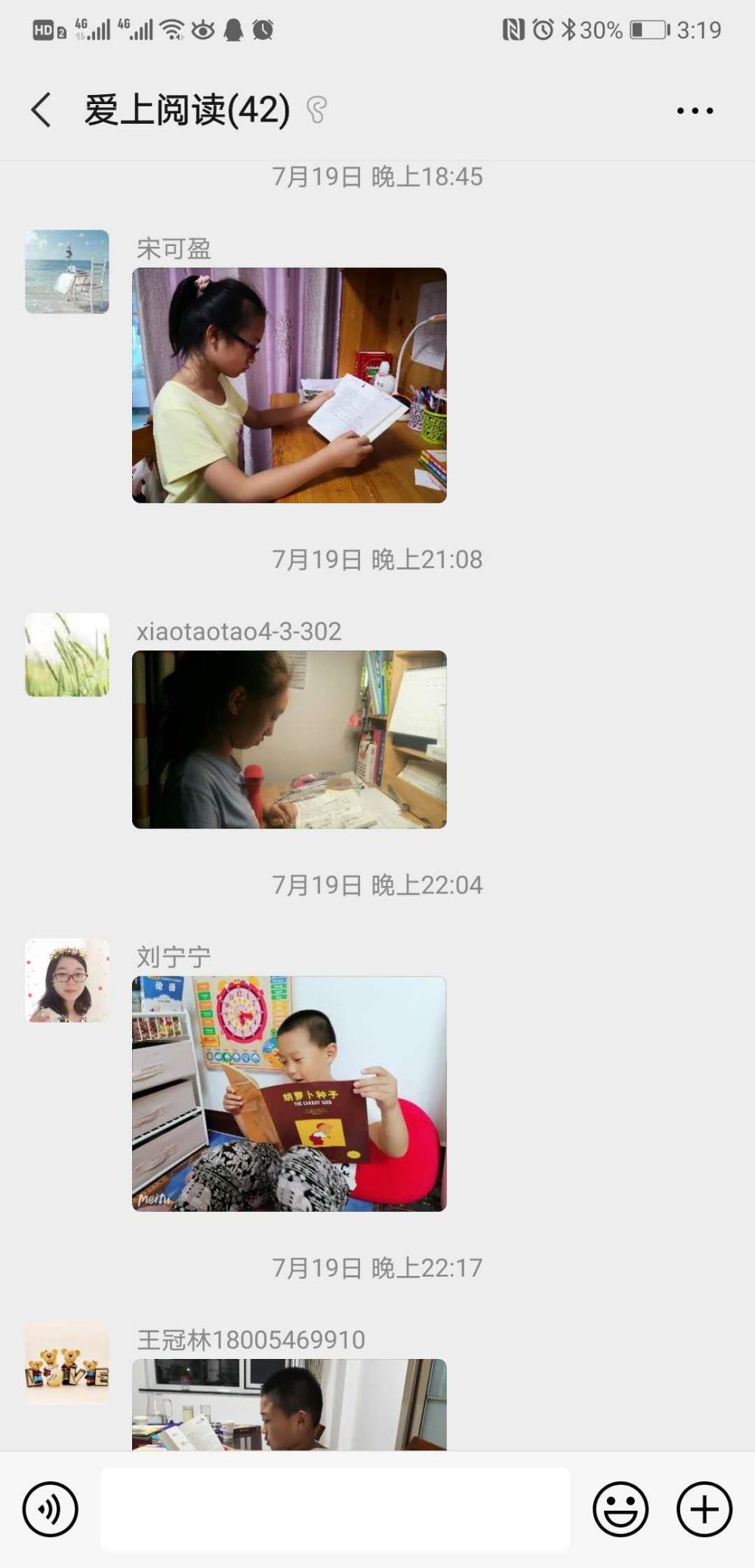View 宋可盈's profile avatar
Viewport: 755px width, 1568px height.
click(67, 272)
